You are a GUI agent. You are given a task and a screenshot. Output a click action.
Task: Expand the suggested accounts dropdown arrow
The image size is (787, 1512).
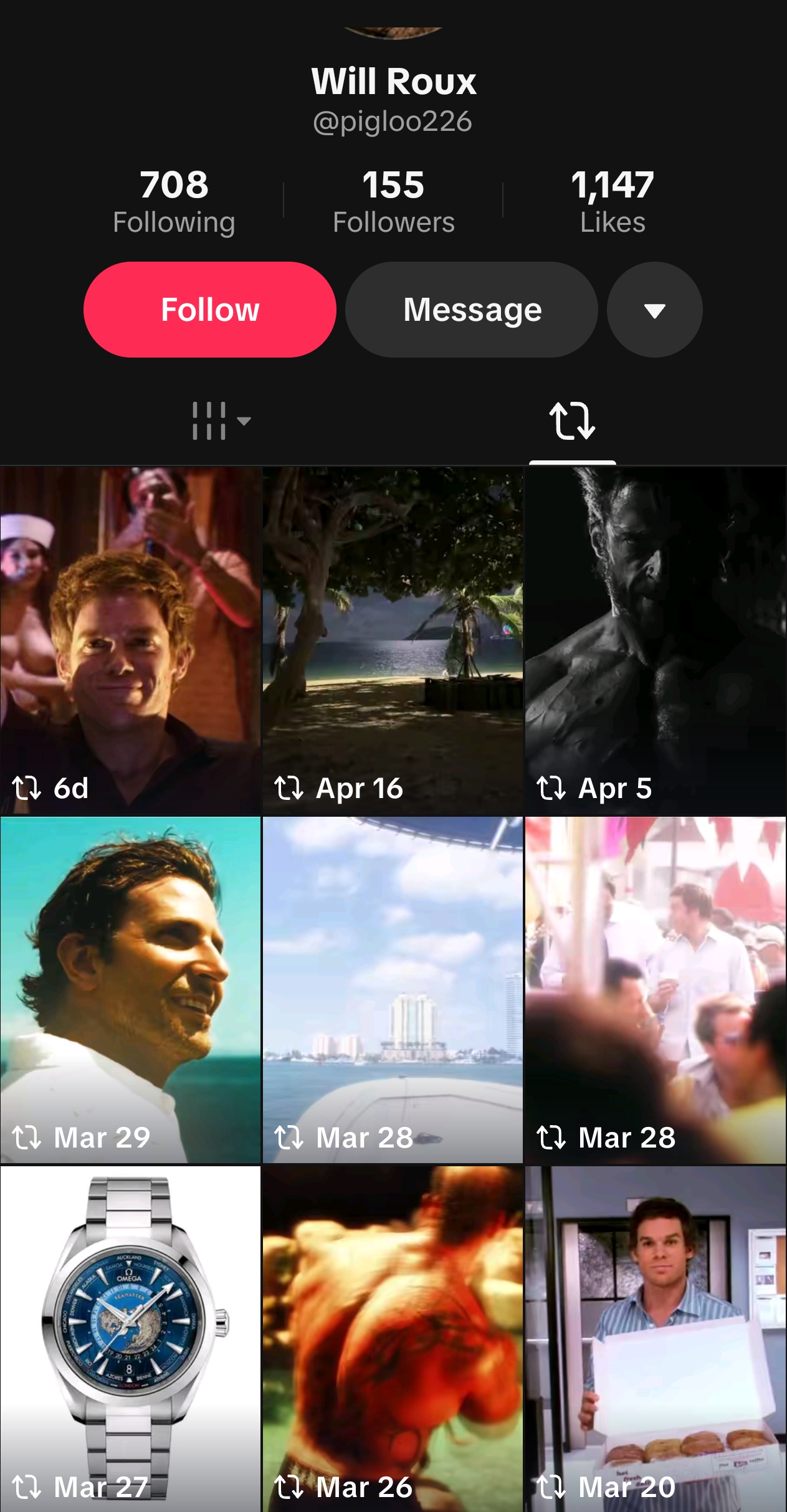point(655,310)
